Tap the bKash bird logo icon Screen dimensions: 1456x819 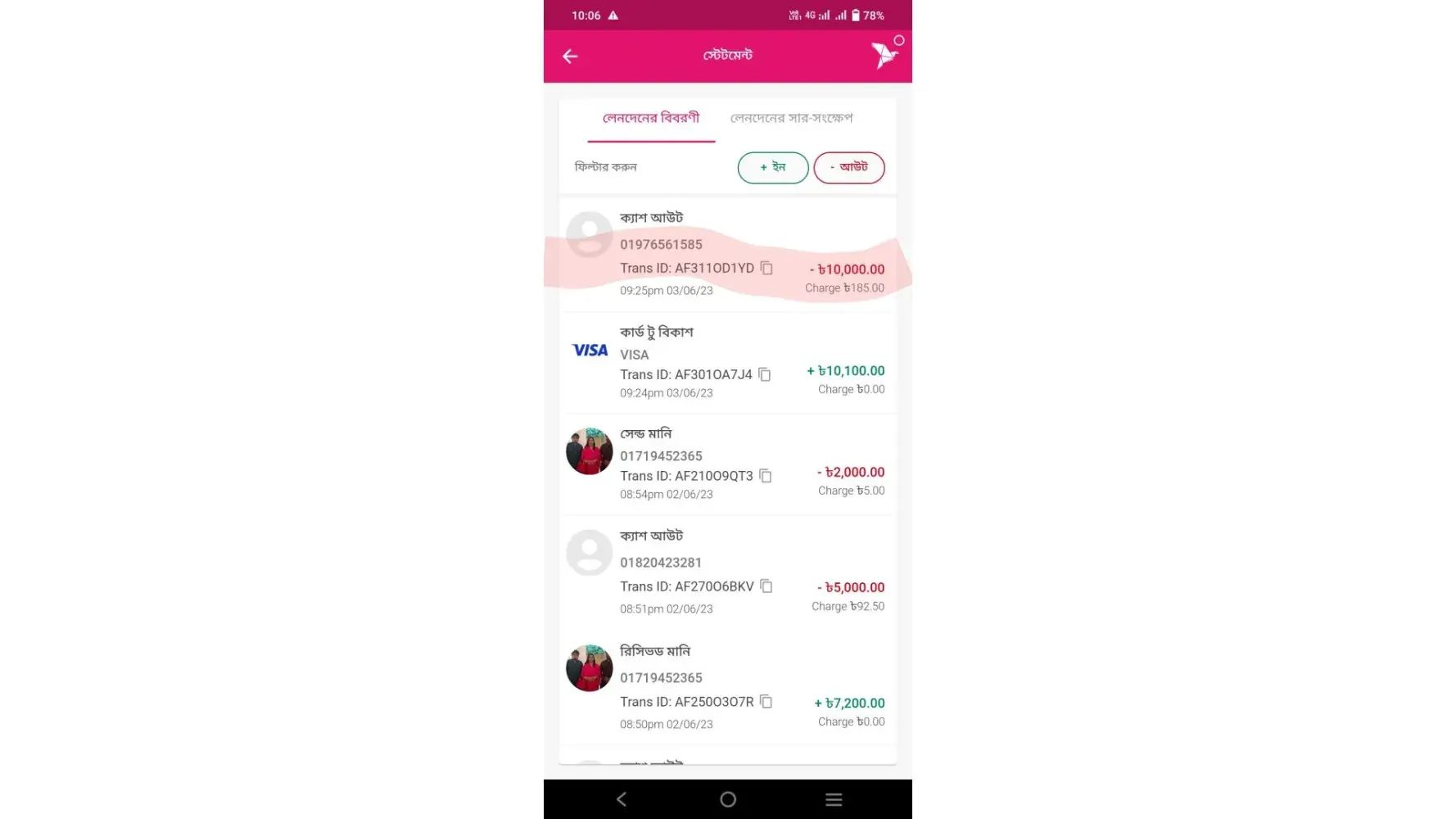click(884, 55)
